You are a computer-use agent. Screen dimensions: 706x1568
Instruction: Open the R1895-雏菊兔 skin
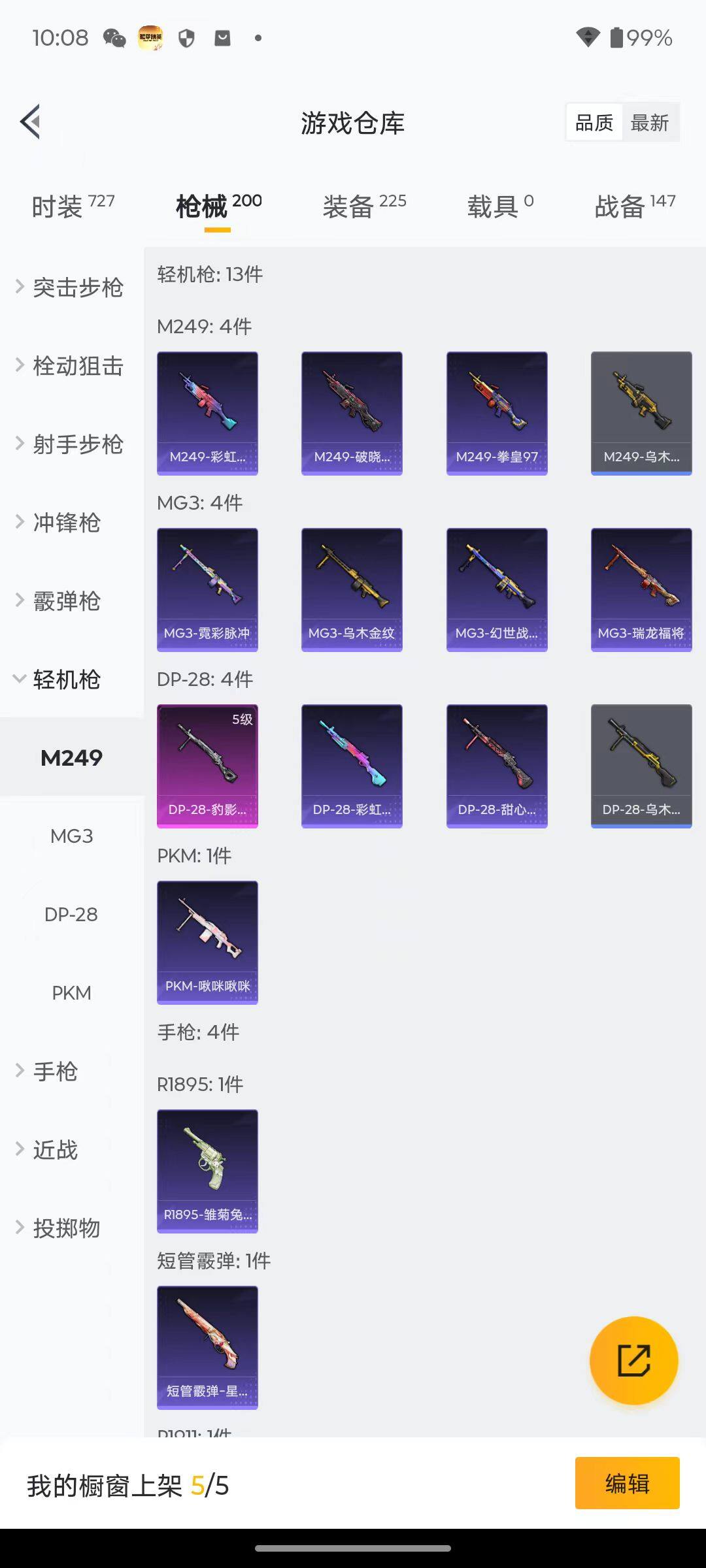tap(207, 1171)
